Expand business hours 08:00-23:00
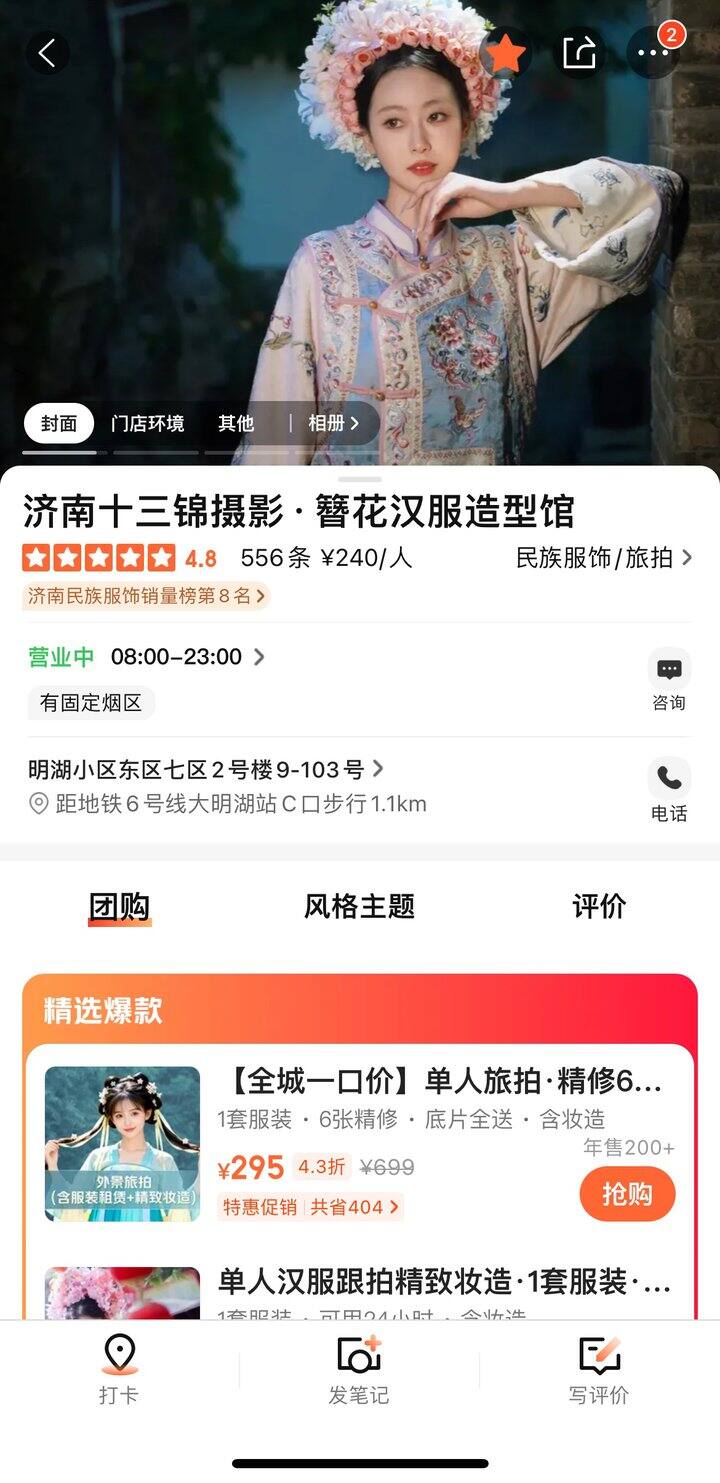Image resolution: width=720 pixels, height=1483 pixels. (188, 657)
